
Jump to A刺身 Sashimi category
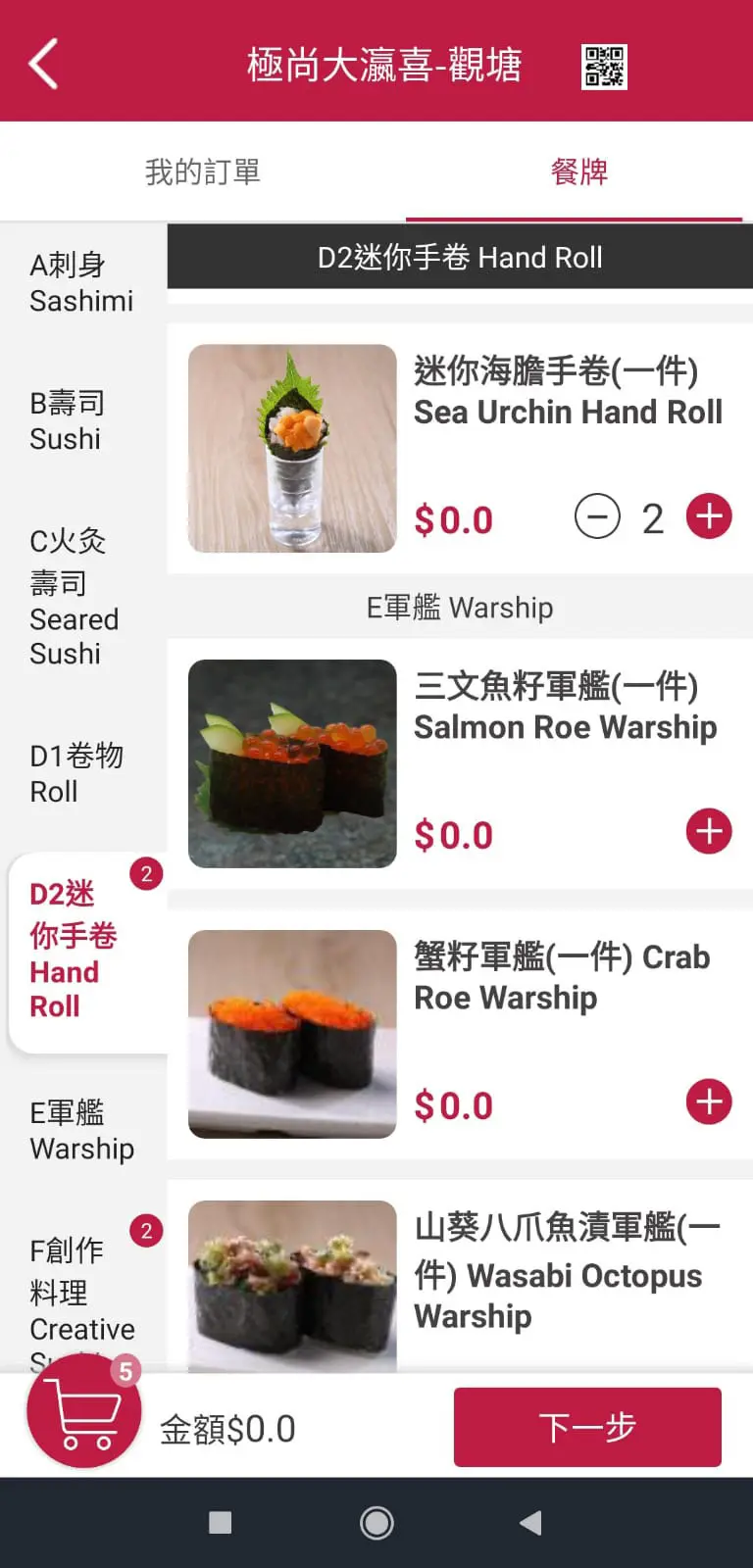point(81,283)
